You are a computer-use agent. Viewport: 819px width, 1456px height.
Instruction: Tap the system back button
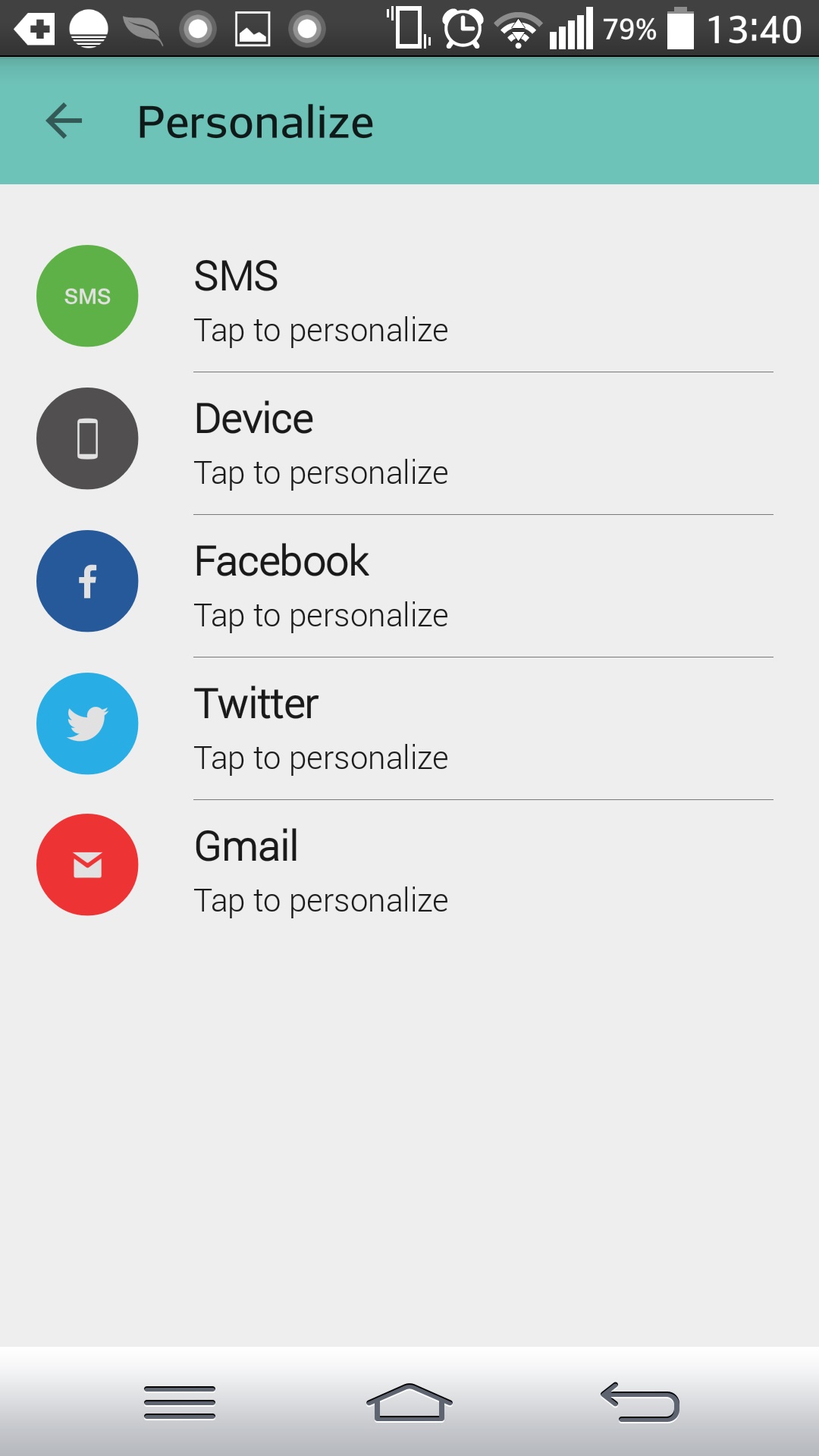click(x=640, y=1402)
